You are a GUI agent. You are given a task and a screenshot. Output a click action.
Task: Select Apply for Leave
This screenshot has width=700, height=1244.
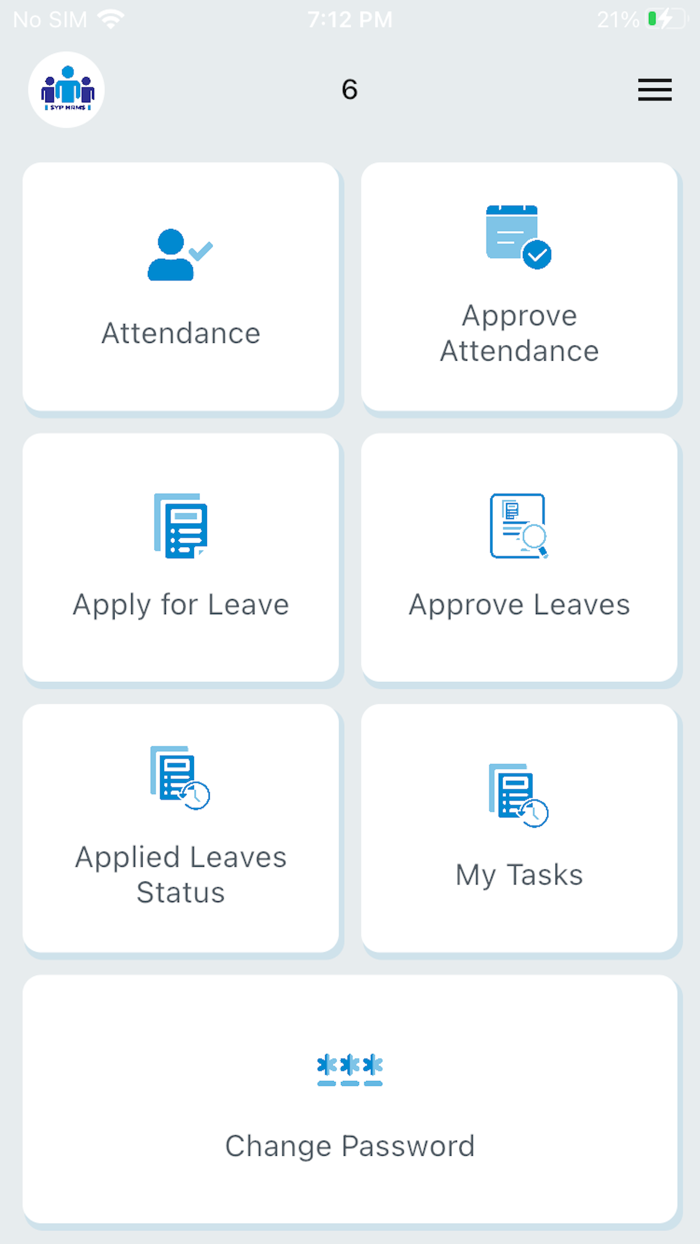(181, 557)
